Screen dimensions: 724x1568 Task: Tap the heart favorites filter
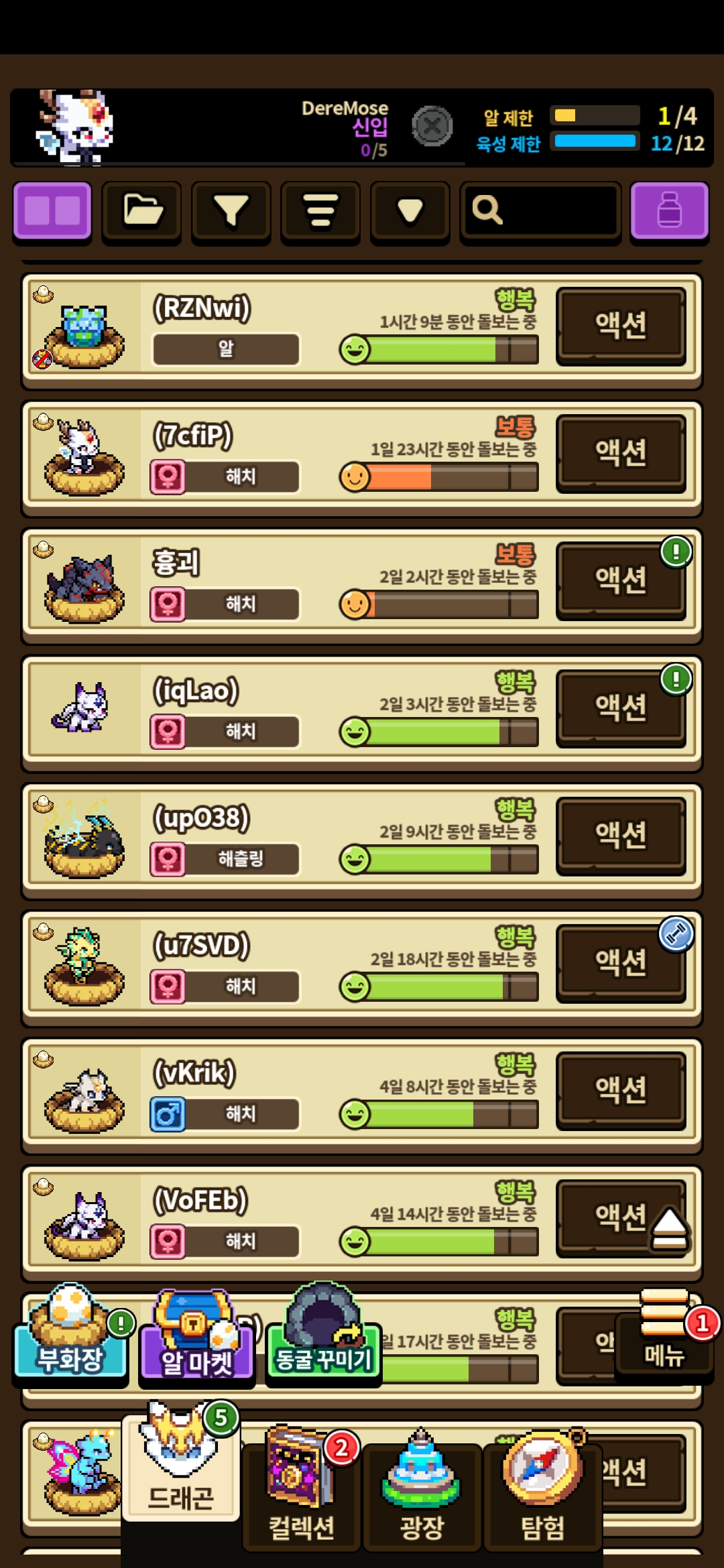coord(410,210)
